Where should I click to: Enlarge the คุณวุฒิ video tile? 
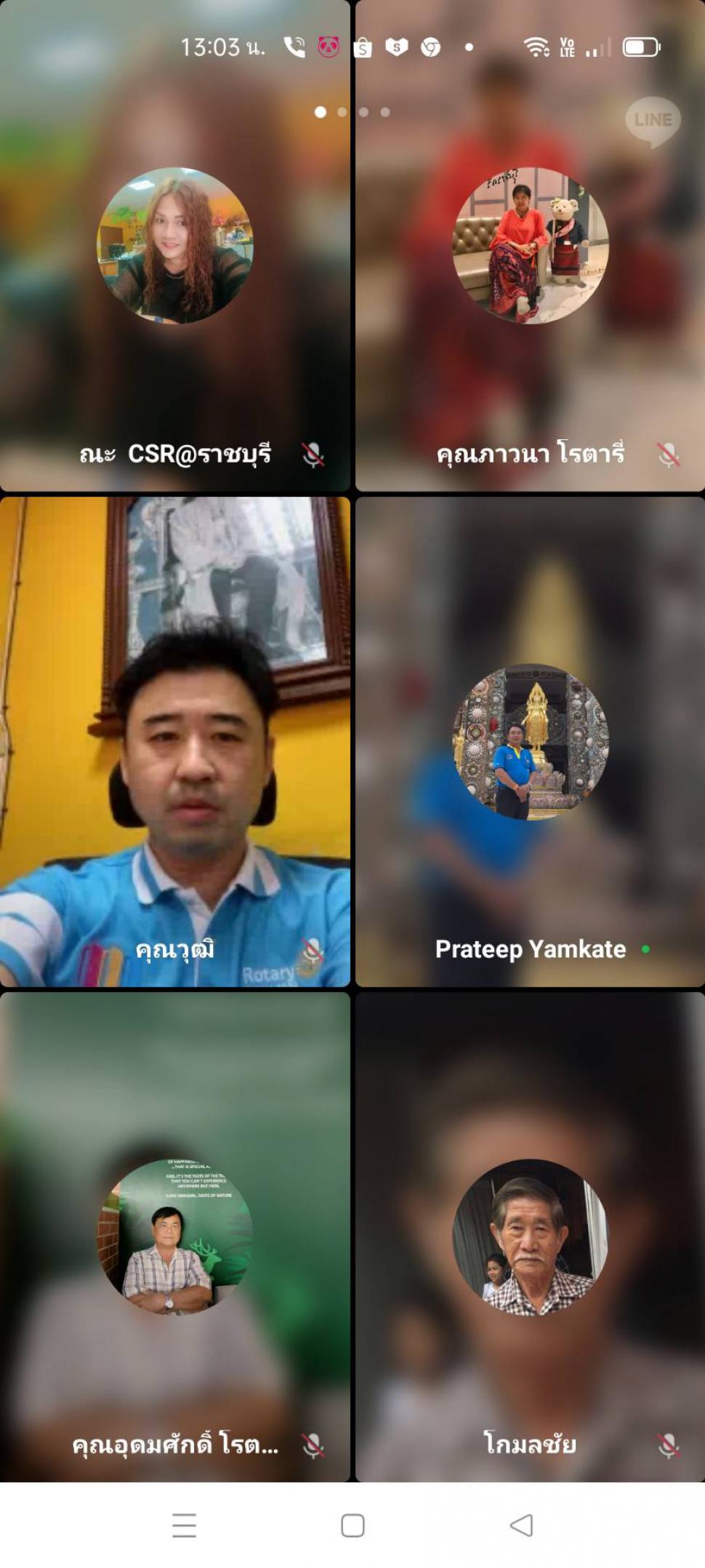coord(175,742)
